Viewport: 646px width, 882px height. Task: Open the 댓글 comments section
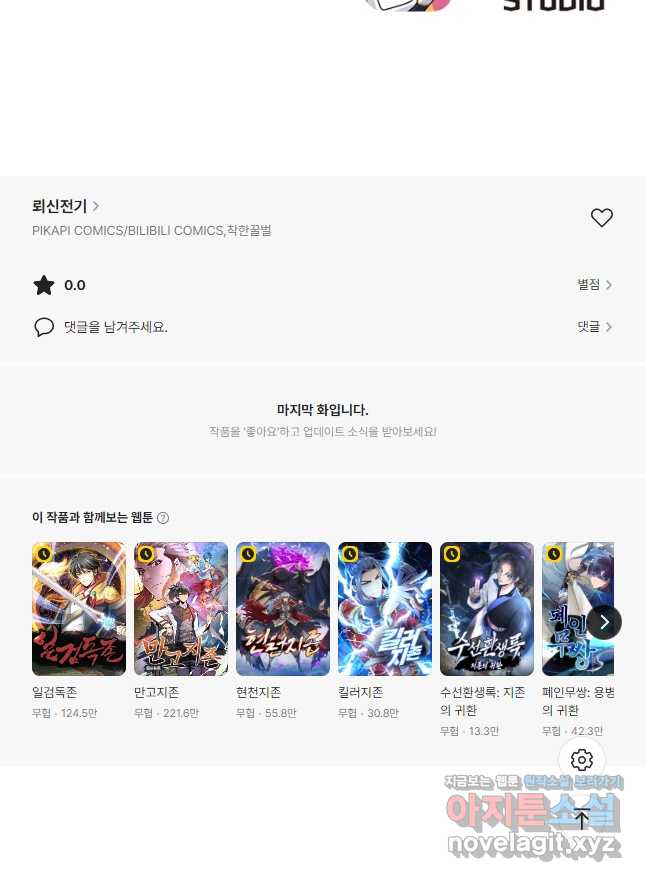click(594, 327)
